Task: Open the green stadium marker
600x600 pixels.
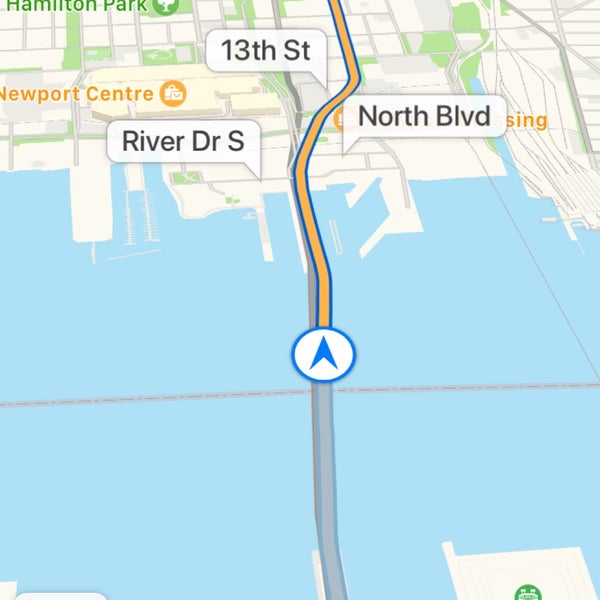Action: [526, 594]
